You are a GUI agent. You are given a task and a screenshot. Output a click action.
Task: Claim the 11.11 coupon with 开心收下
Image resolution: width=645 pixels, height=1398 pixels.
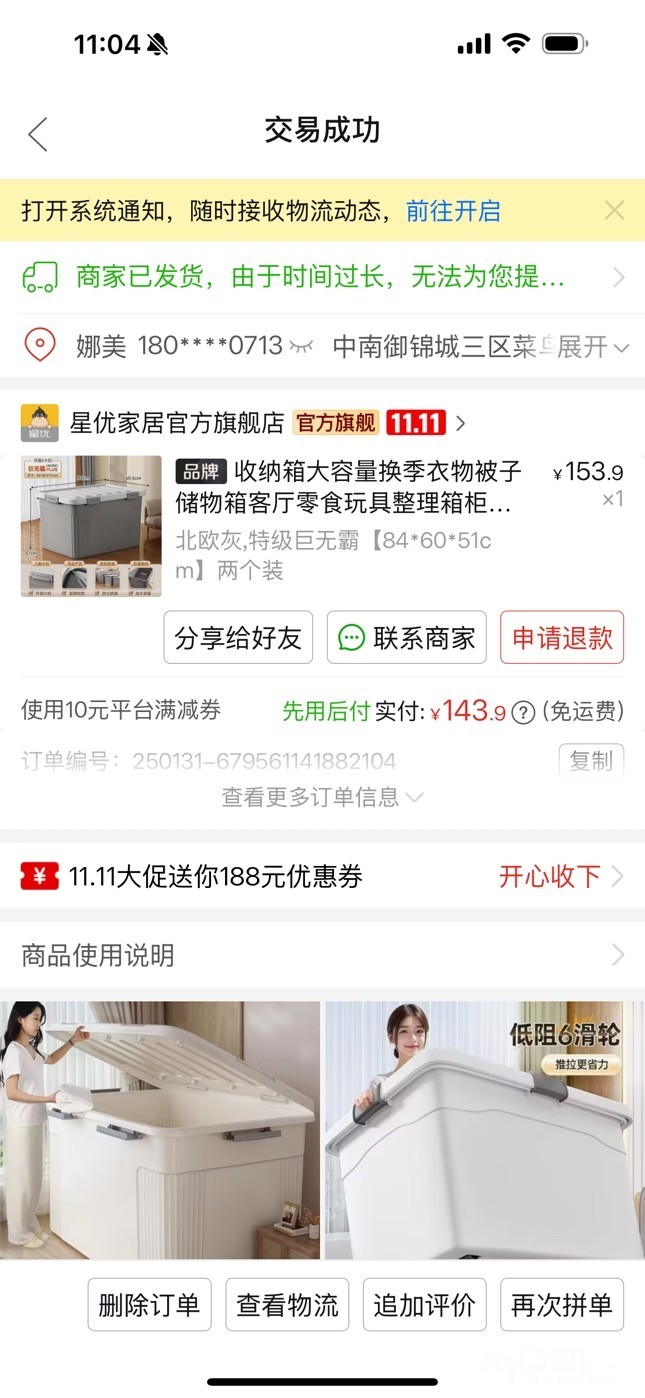coord(560,877)
